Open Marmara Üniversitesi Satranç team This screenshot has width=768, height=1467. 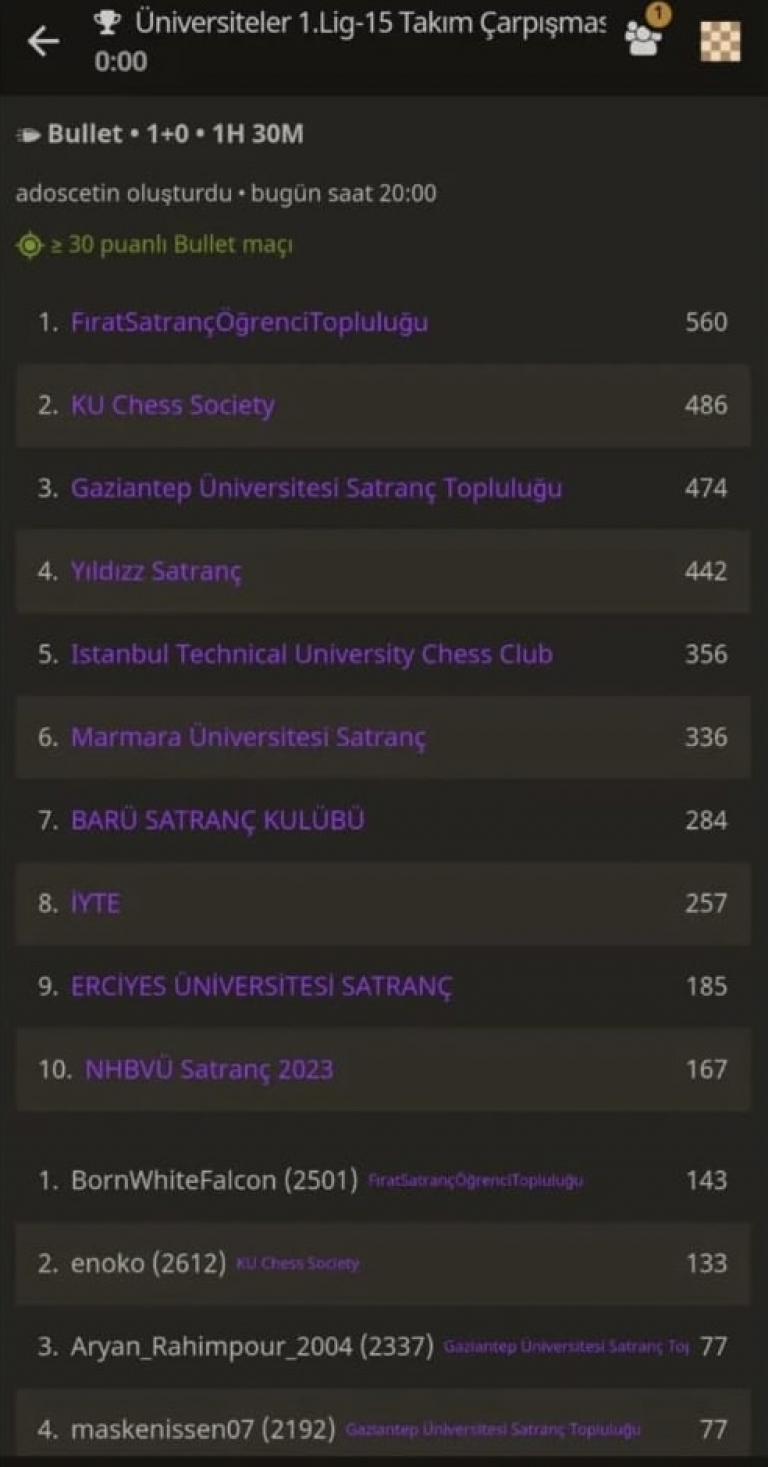pos(383,737)
